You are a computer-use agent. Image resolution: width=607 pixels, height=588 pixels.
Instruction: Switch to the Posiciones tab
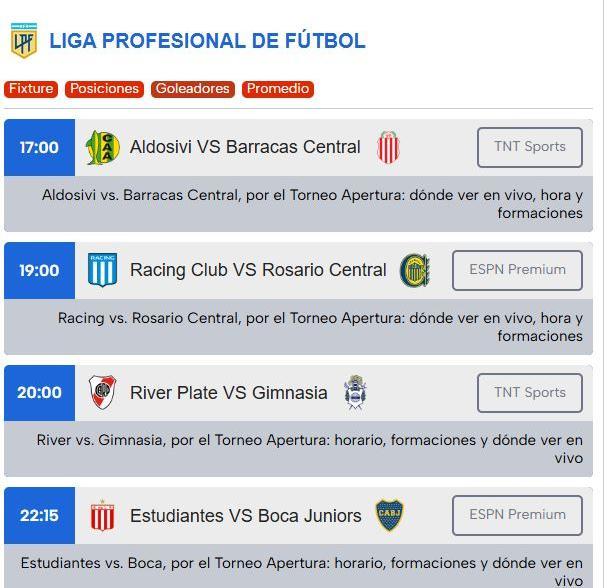coord(104,89)
